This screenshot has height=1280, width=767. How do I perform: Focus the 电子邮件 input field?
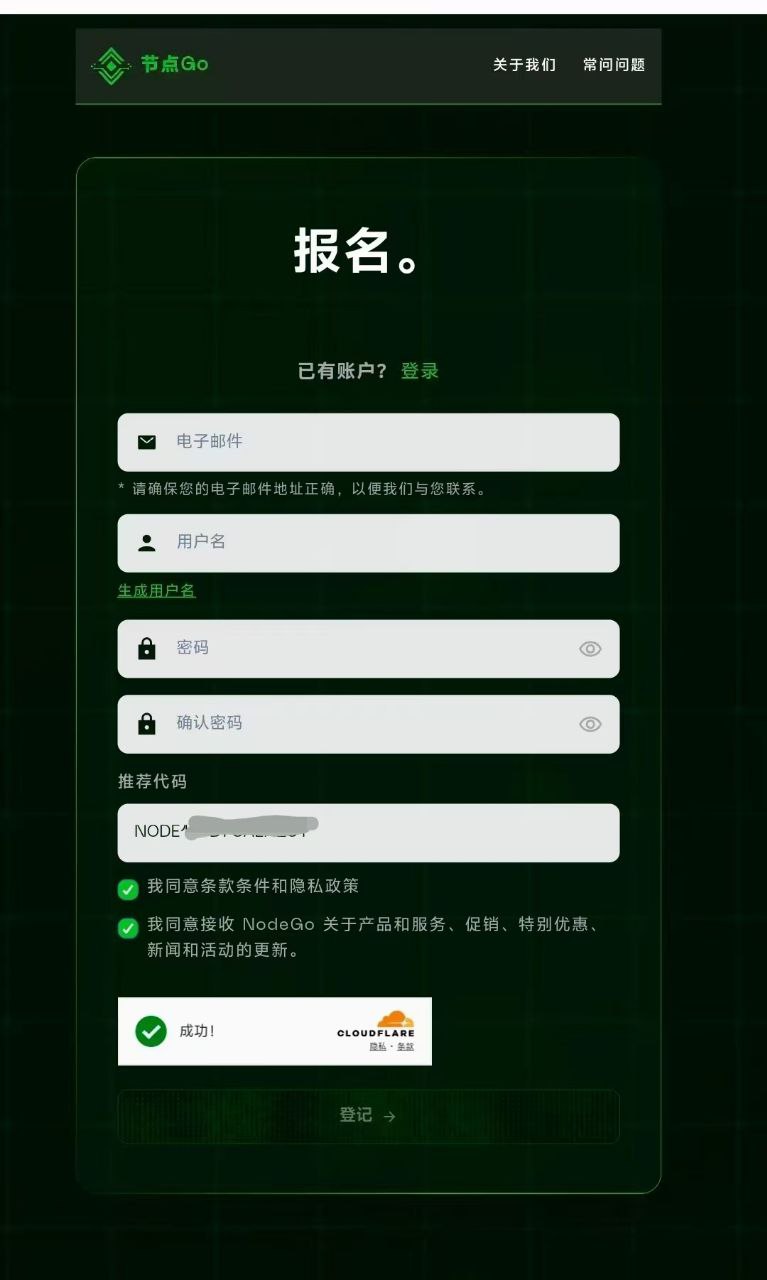pos(368,442)
